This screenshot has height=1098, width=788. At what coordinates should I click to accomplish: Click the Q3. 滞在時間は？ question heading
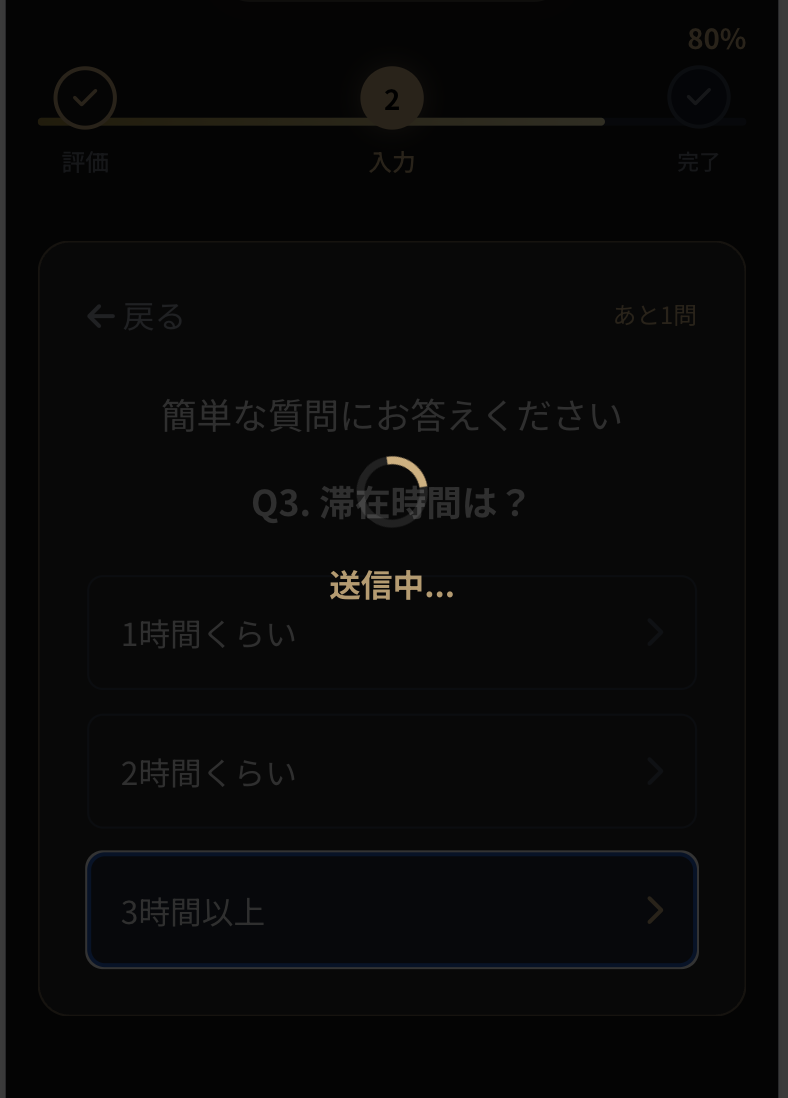coord(392,502)
